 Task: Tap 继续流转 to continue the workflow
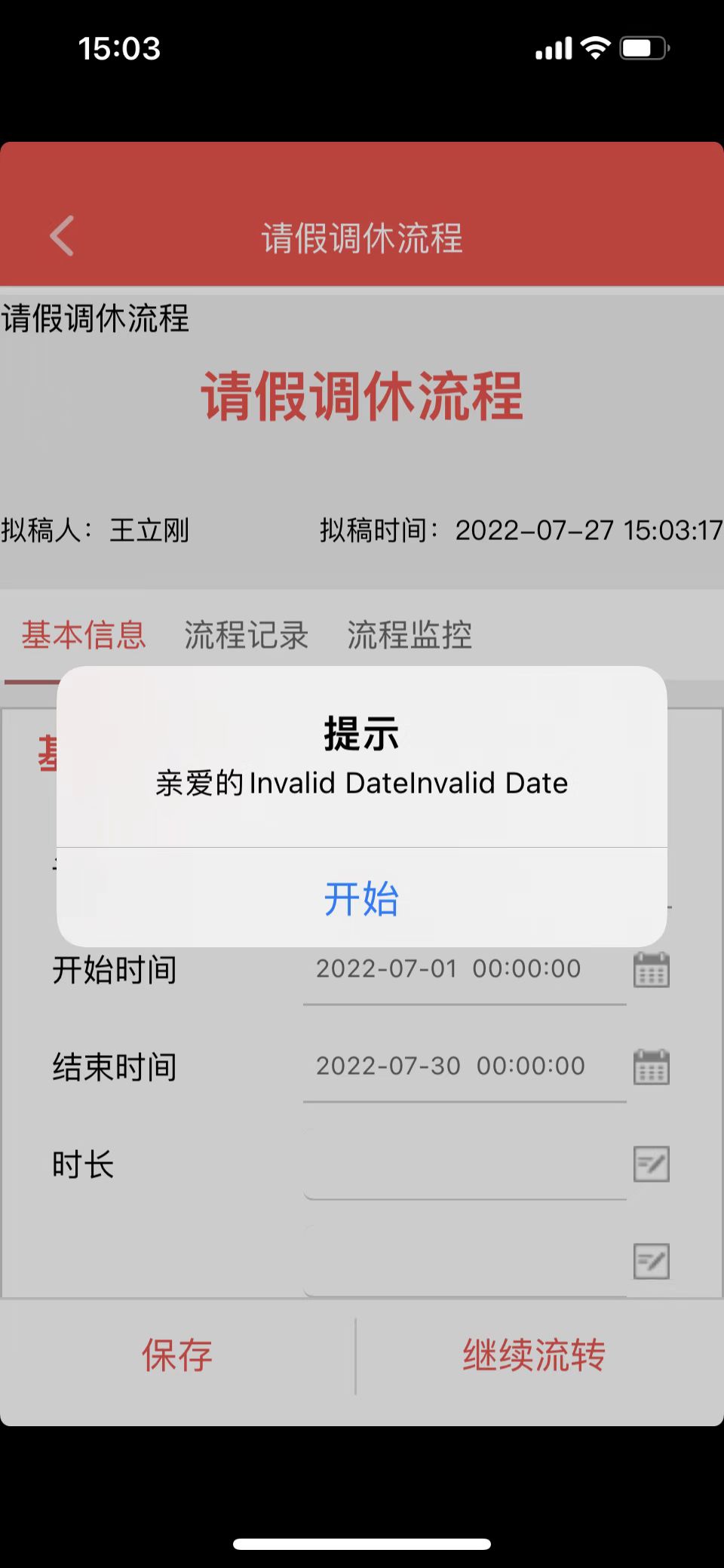pos(534,1355)
